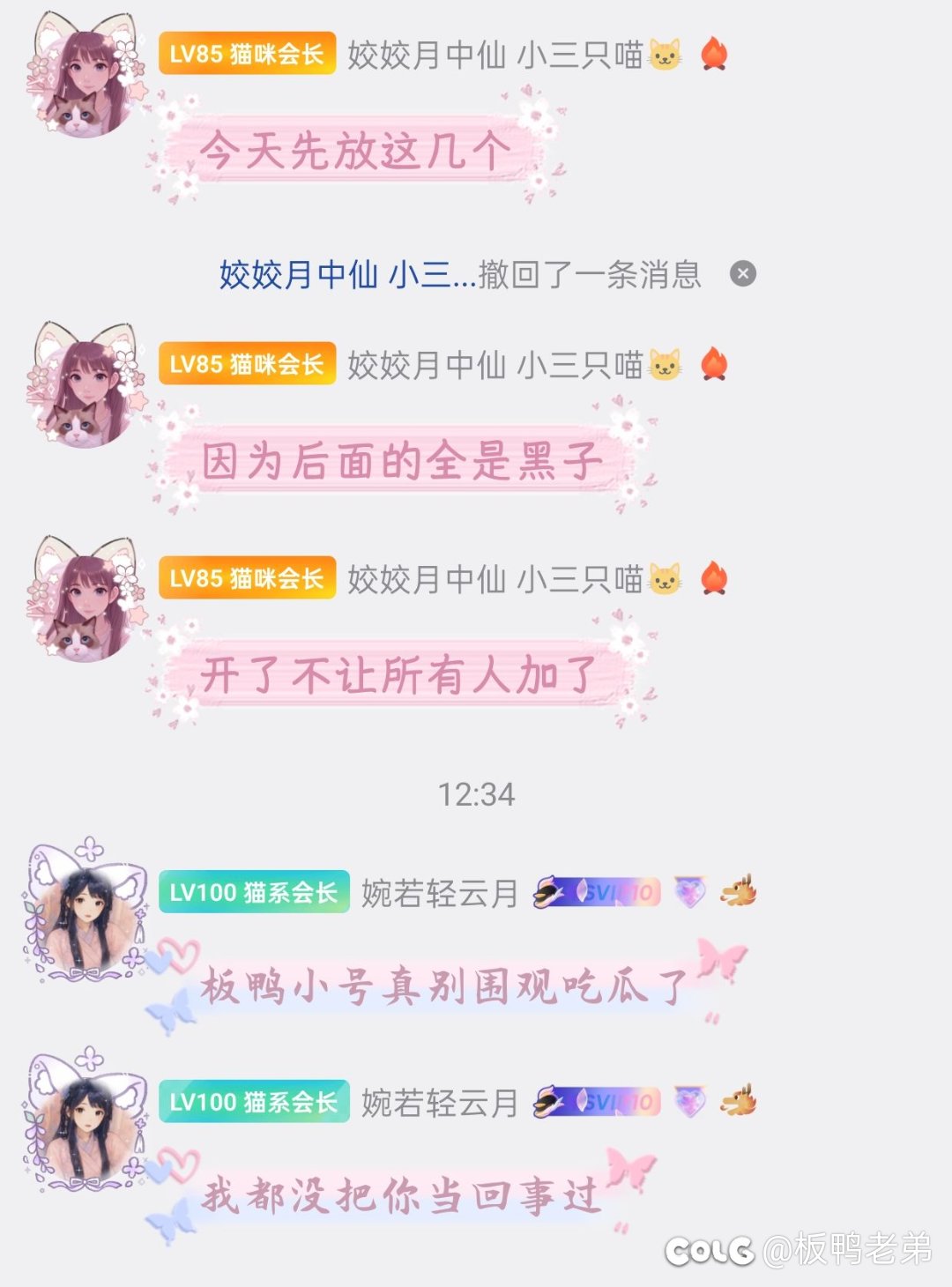
Task: Dismiss the recalled message notice
Action: [742, 274]
